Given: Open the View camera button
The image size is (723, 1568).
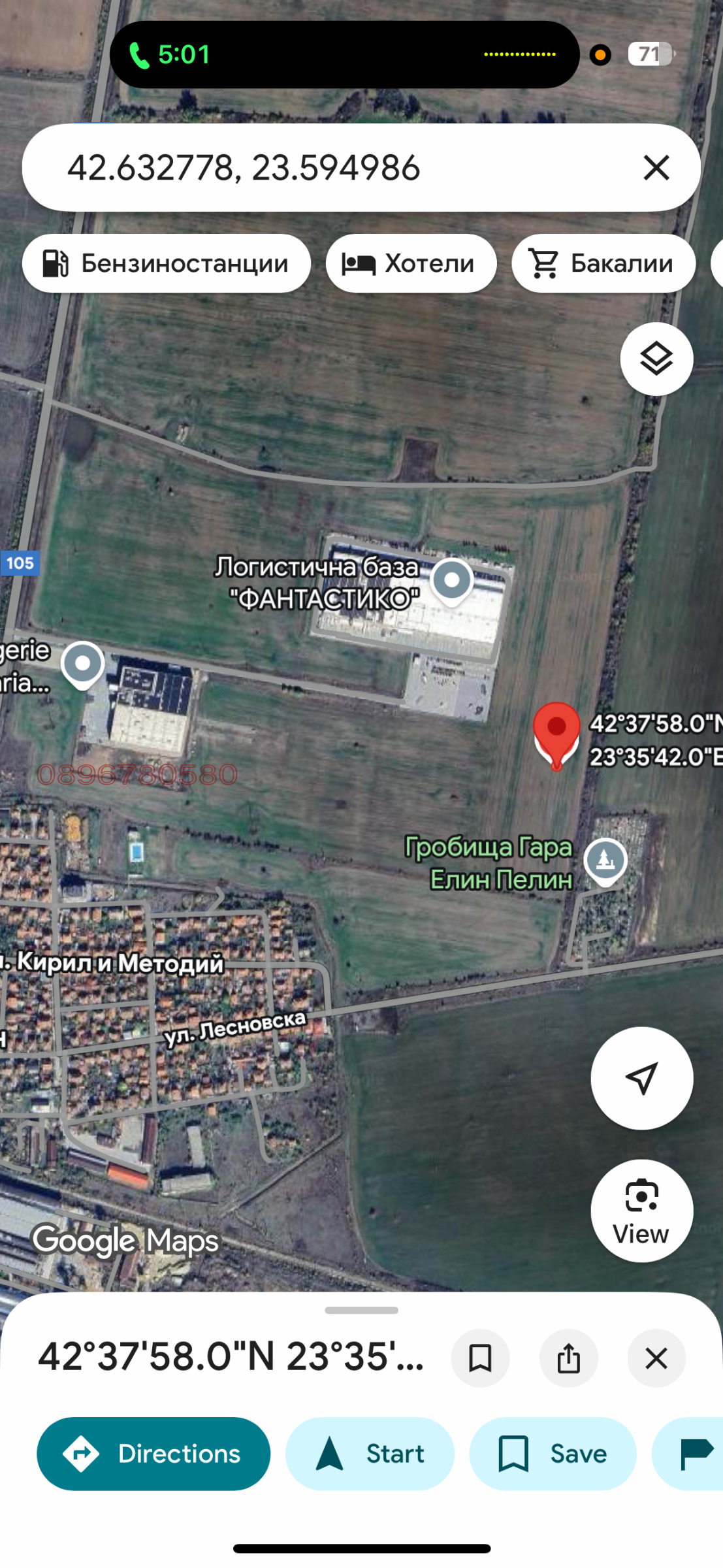Looking at the screenshot, I should point(641,1211).
